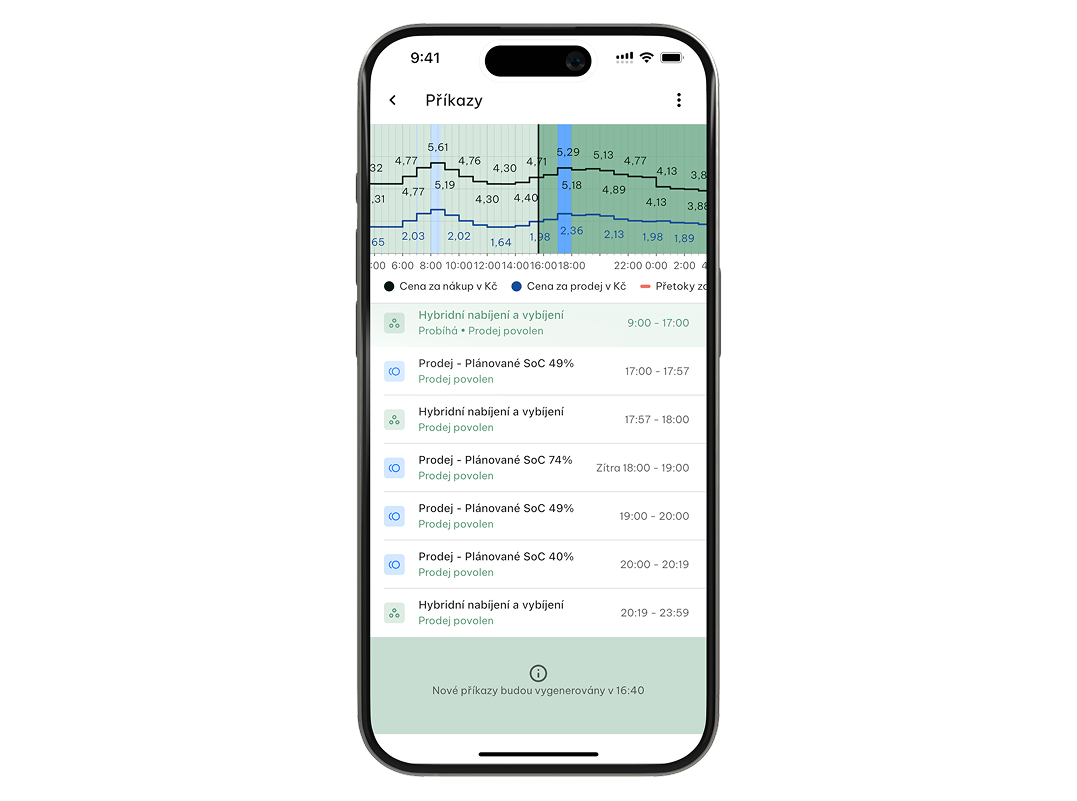Open the three-dot overflow menu
Viewport: 1077px width, 801px height.
(678, 100)
